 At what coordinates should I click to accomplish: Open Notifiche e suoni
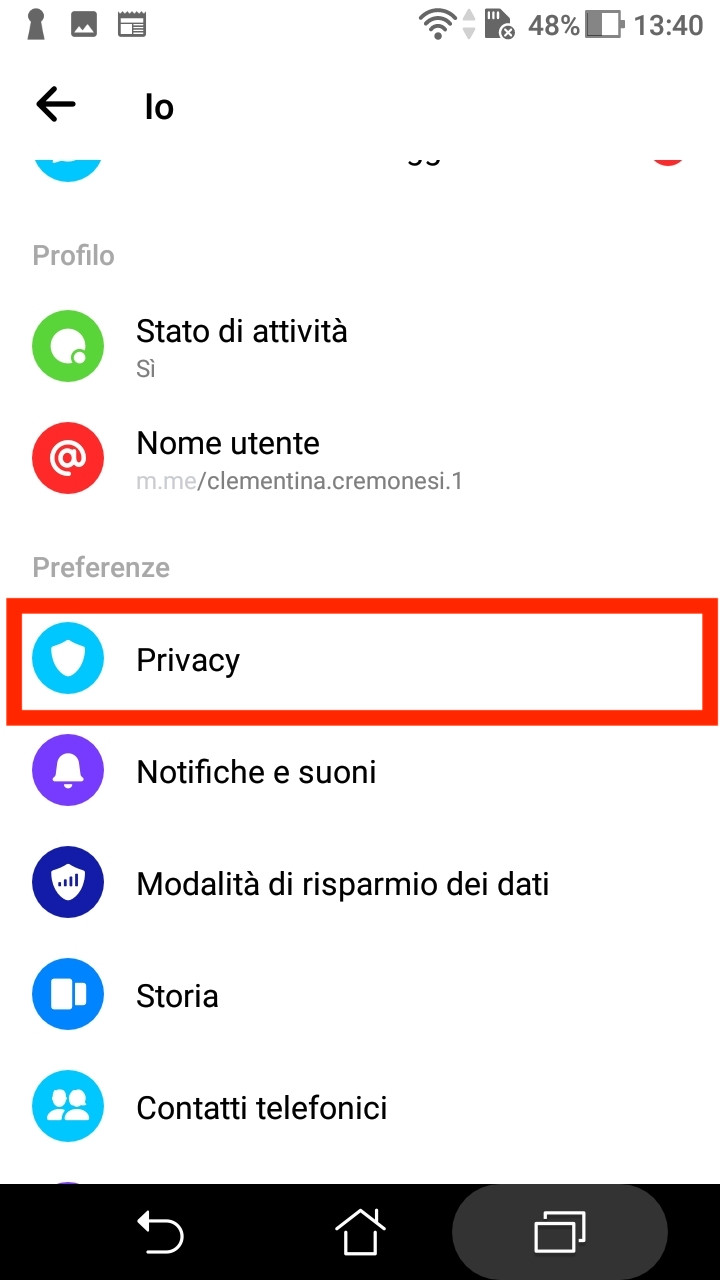(360, 771)
